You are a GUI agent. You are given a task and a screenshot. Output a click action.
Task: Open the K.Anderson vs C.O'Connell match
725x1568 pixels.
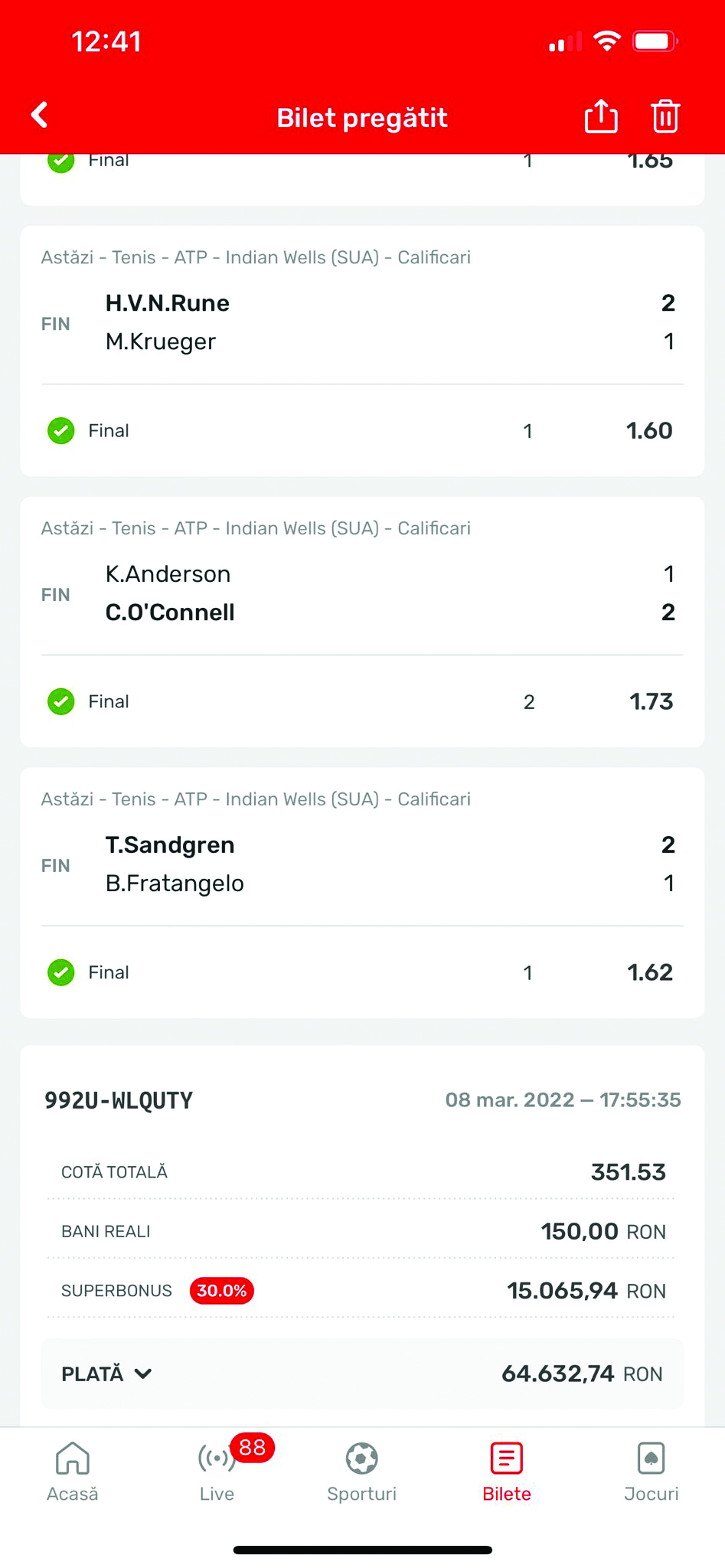point(362,593)
